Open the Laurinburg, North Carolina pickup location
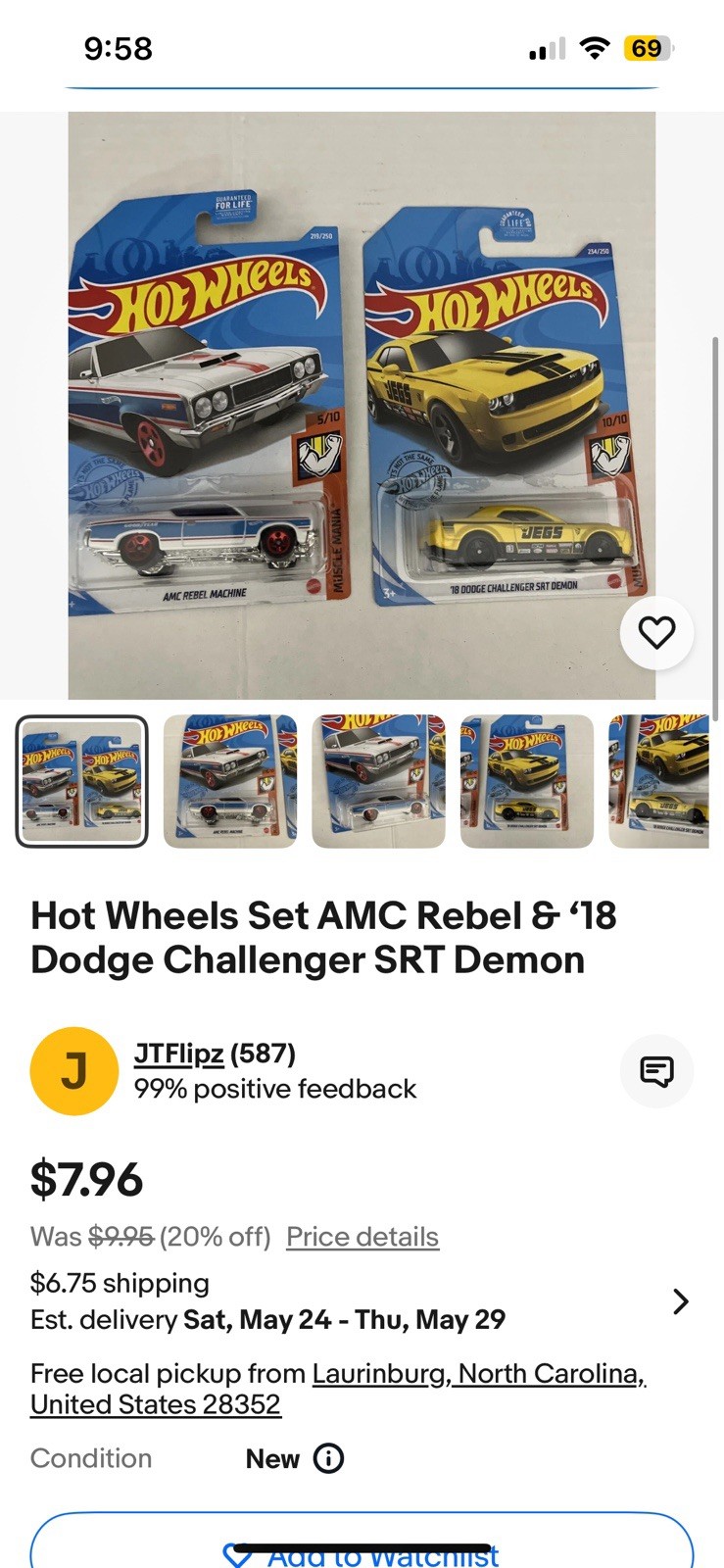The height and width of the screenshot is (1568, 724). [x=478, y=1374]
